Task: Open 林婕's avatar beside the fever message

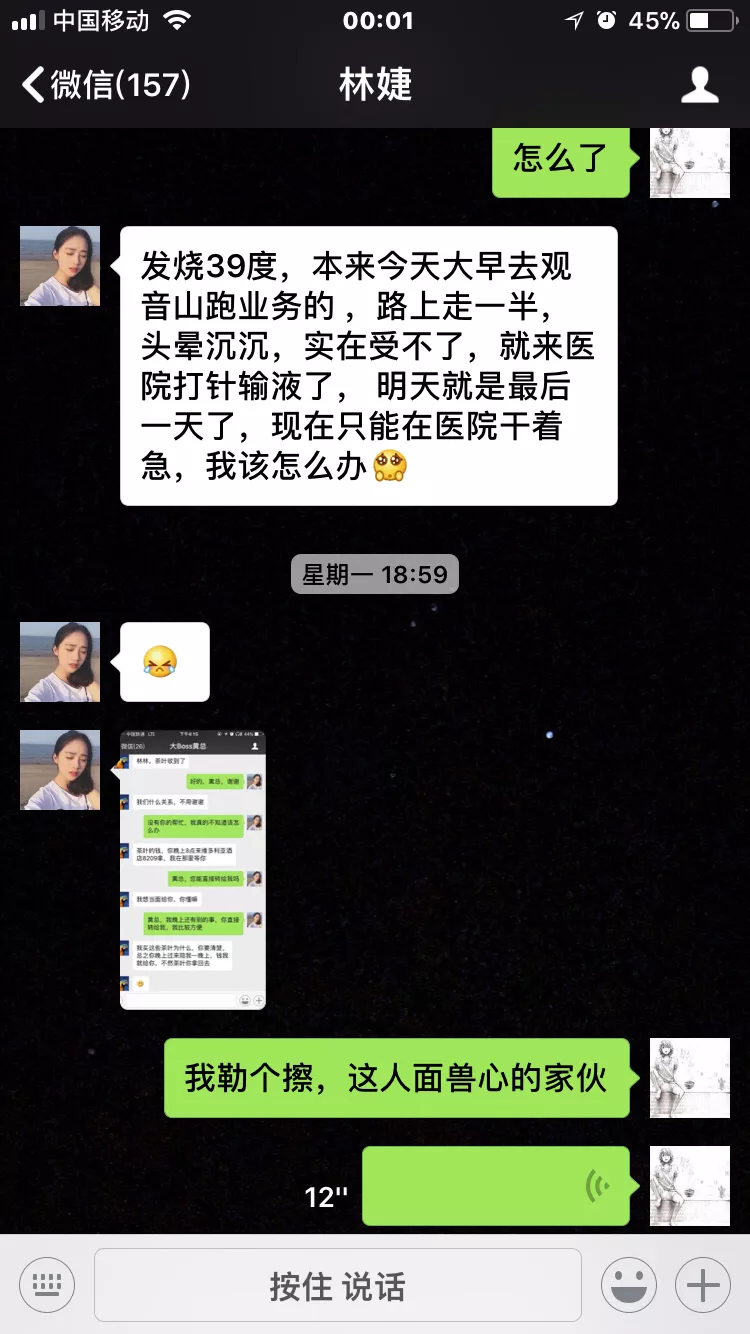Action: point(60,266)
